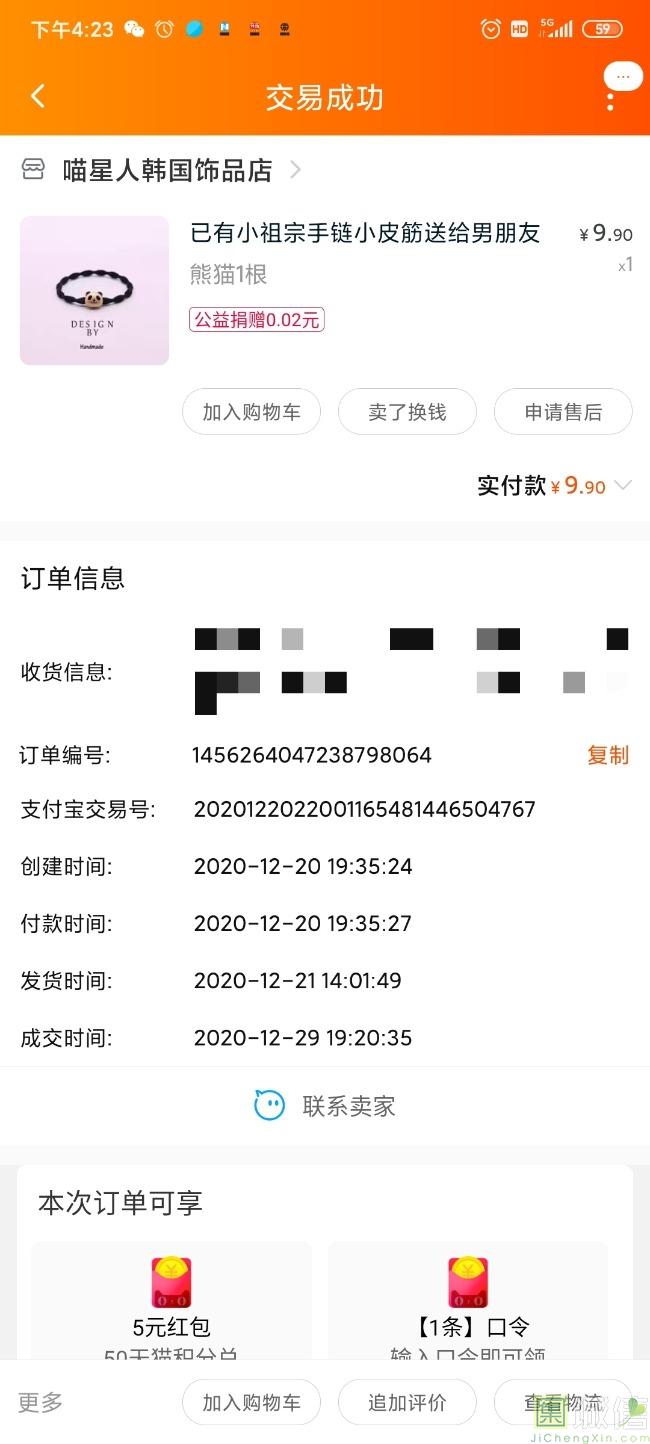Copy the order number with 复制

pyautogui.click(x=607, y=755)
